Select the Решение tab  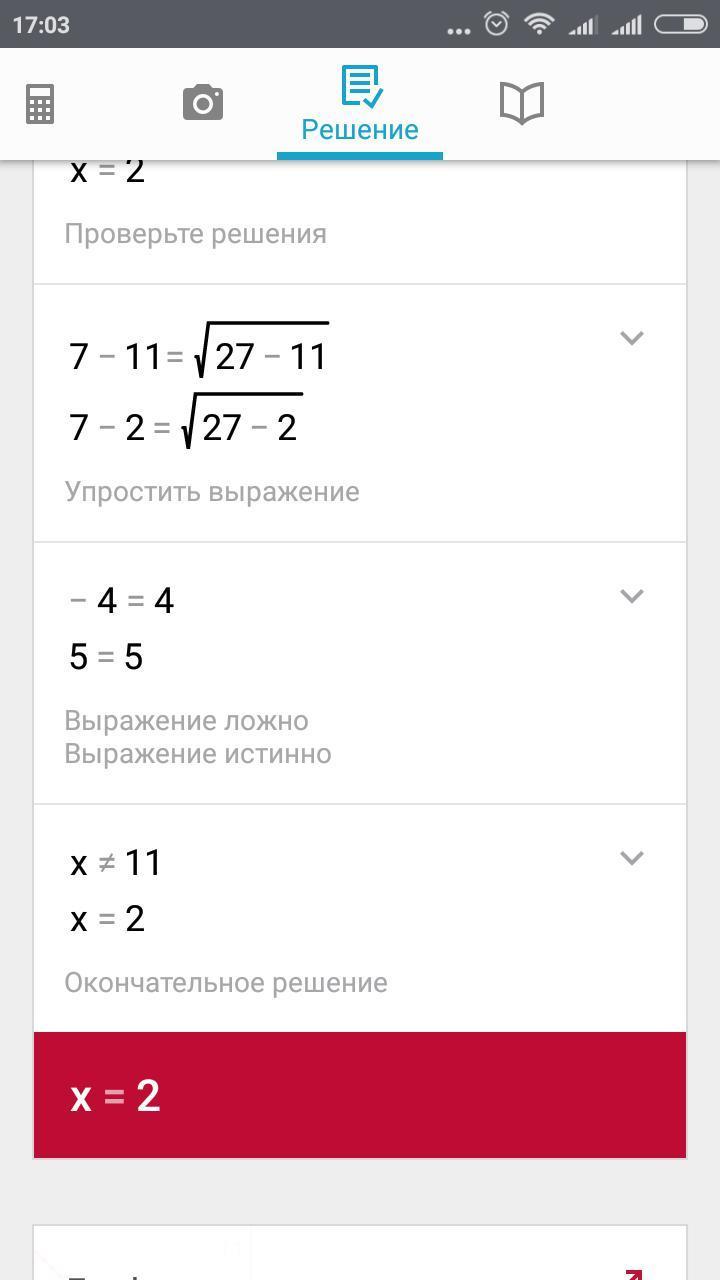[360, 104]
